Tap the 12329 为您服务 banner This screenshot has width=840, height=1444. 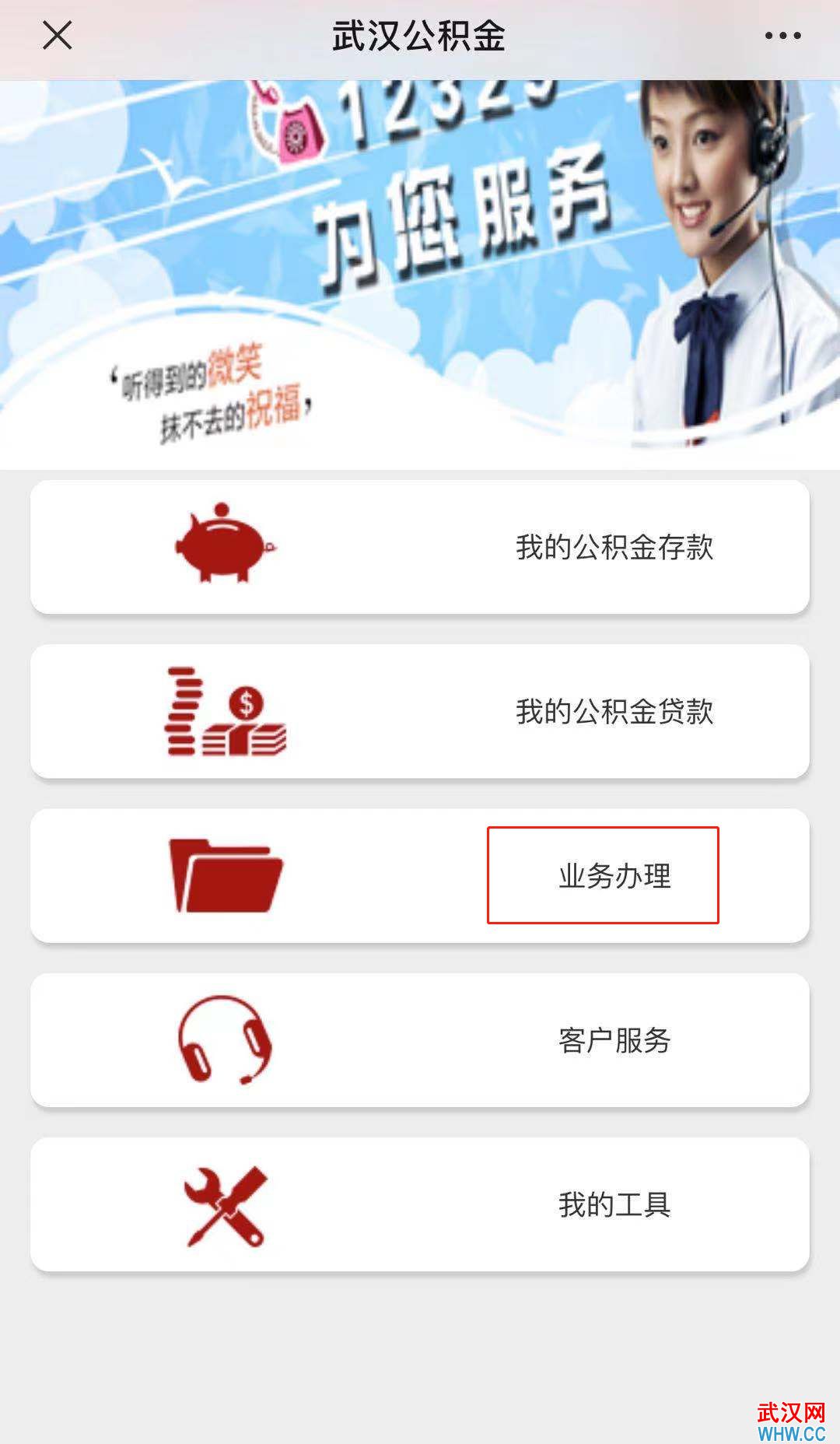[420, 275]
